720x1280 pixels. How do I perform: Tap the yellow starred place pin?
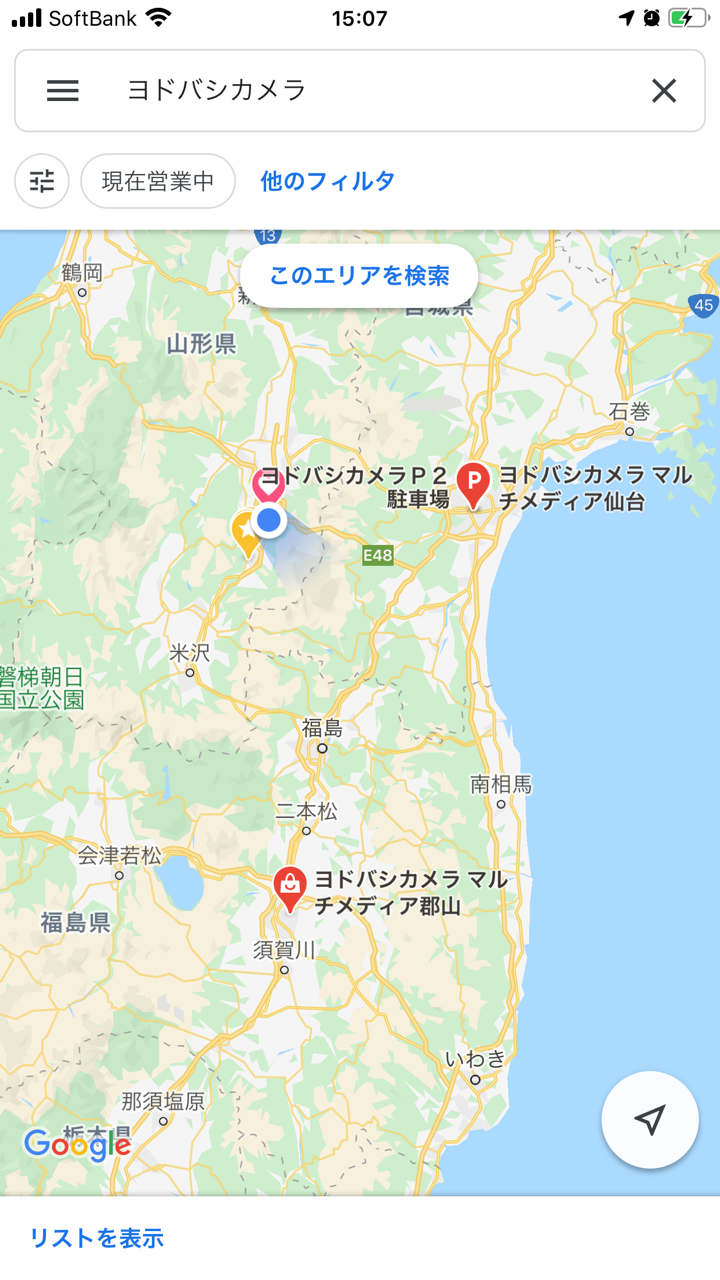[x=245, y=533]
